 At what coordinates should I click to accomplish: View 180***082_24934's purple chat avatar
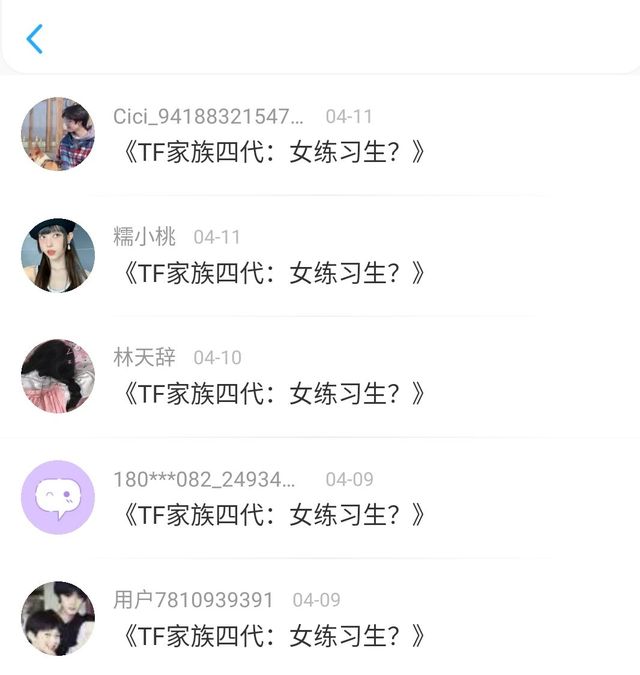pyautogui.click(x=58, y=497)
